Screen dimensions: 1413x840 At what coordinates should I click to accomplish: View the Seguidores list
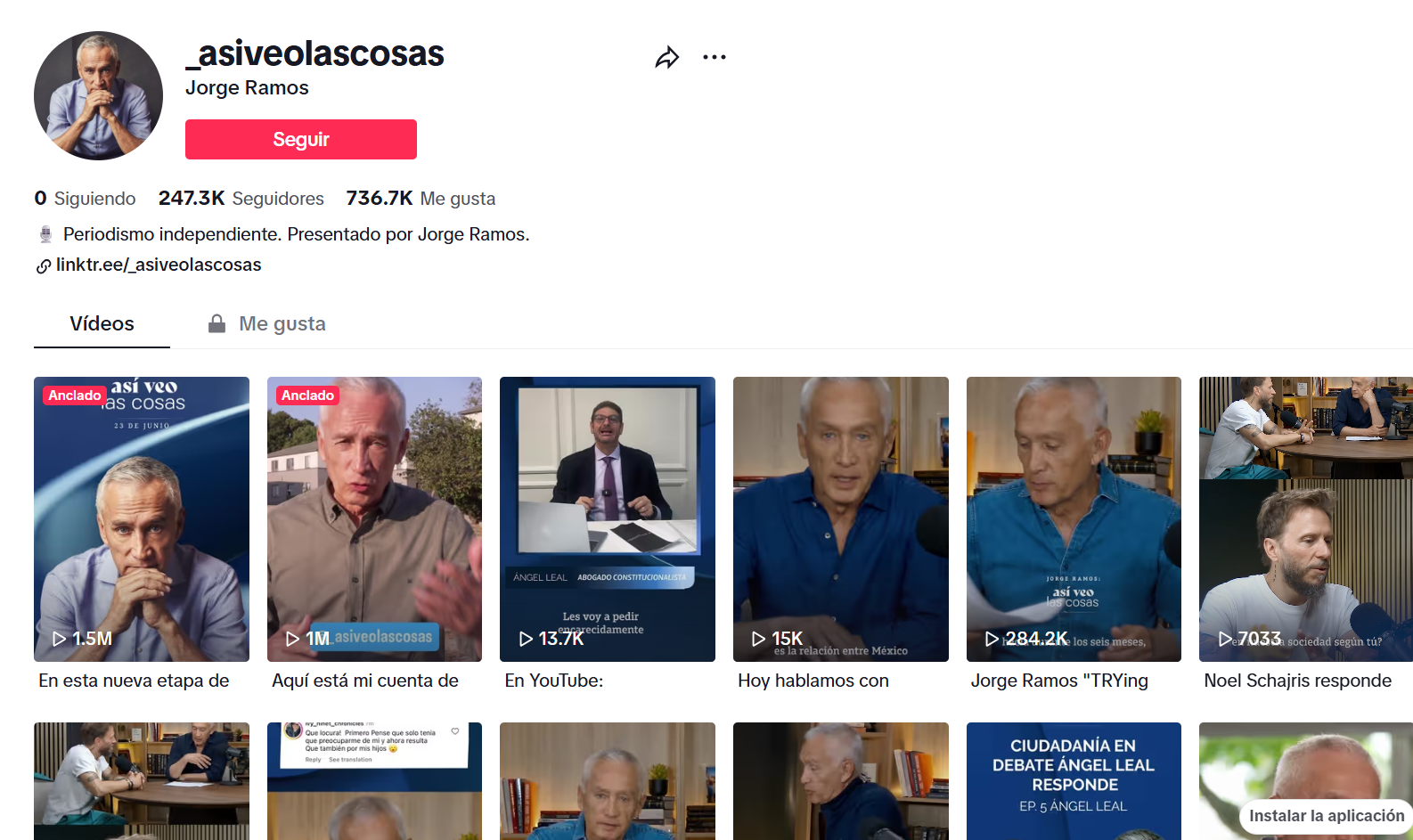[x=241, y=199]
